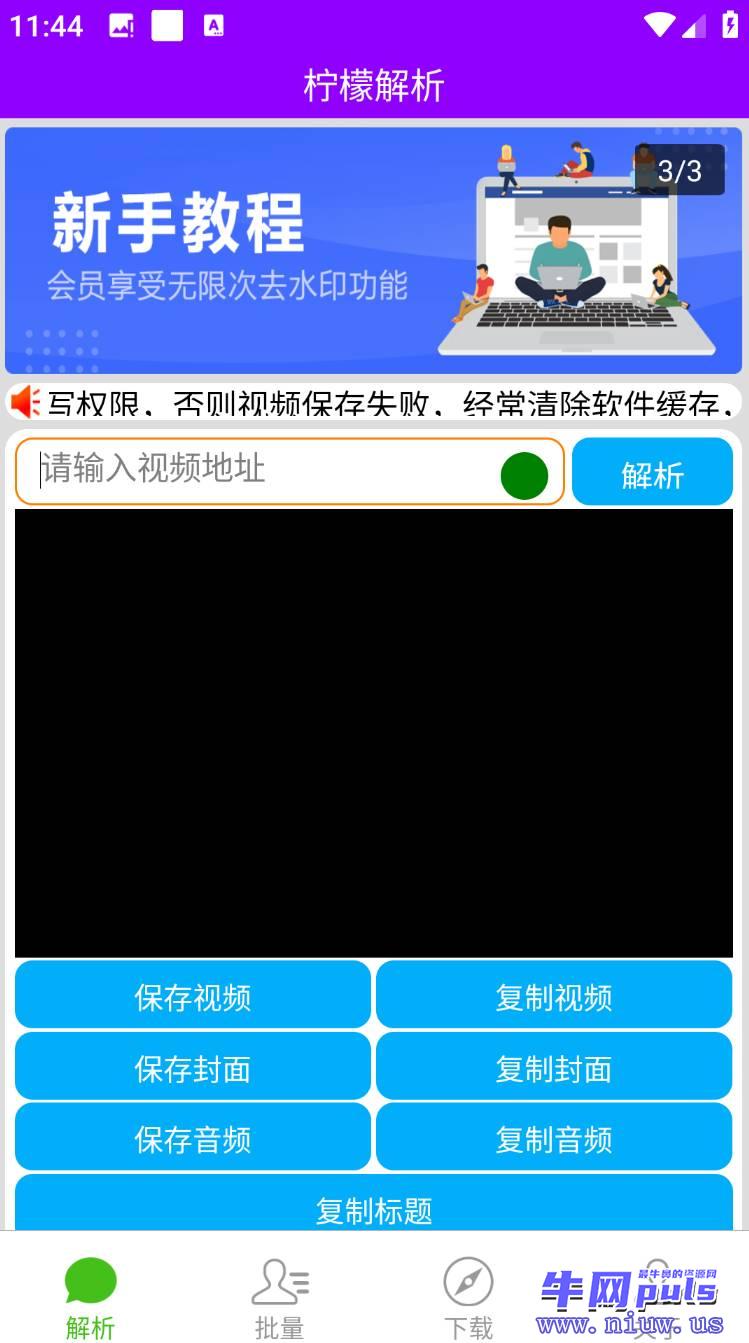
Task: Switch to the 批量 tab
Action: [280, 1297]
